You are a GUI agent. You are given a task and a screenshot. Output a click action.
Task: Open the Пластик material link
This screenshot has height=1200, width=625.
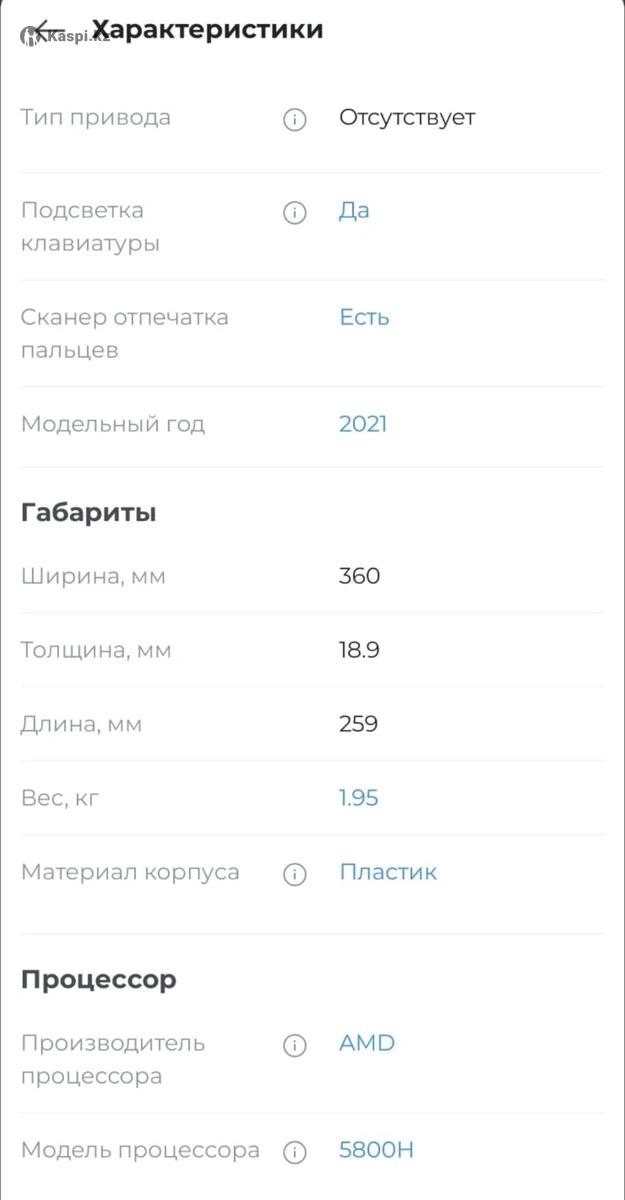pyautogui.click(x=388, y=872)
